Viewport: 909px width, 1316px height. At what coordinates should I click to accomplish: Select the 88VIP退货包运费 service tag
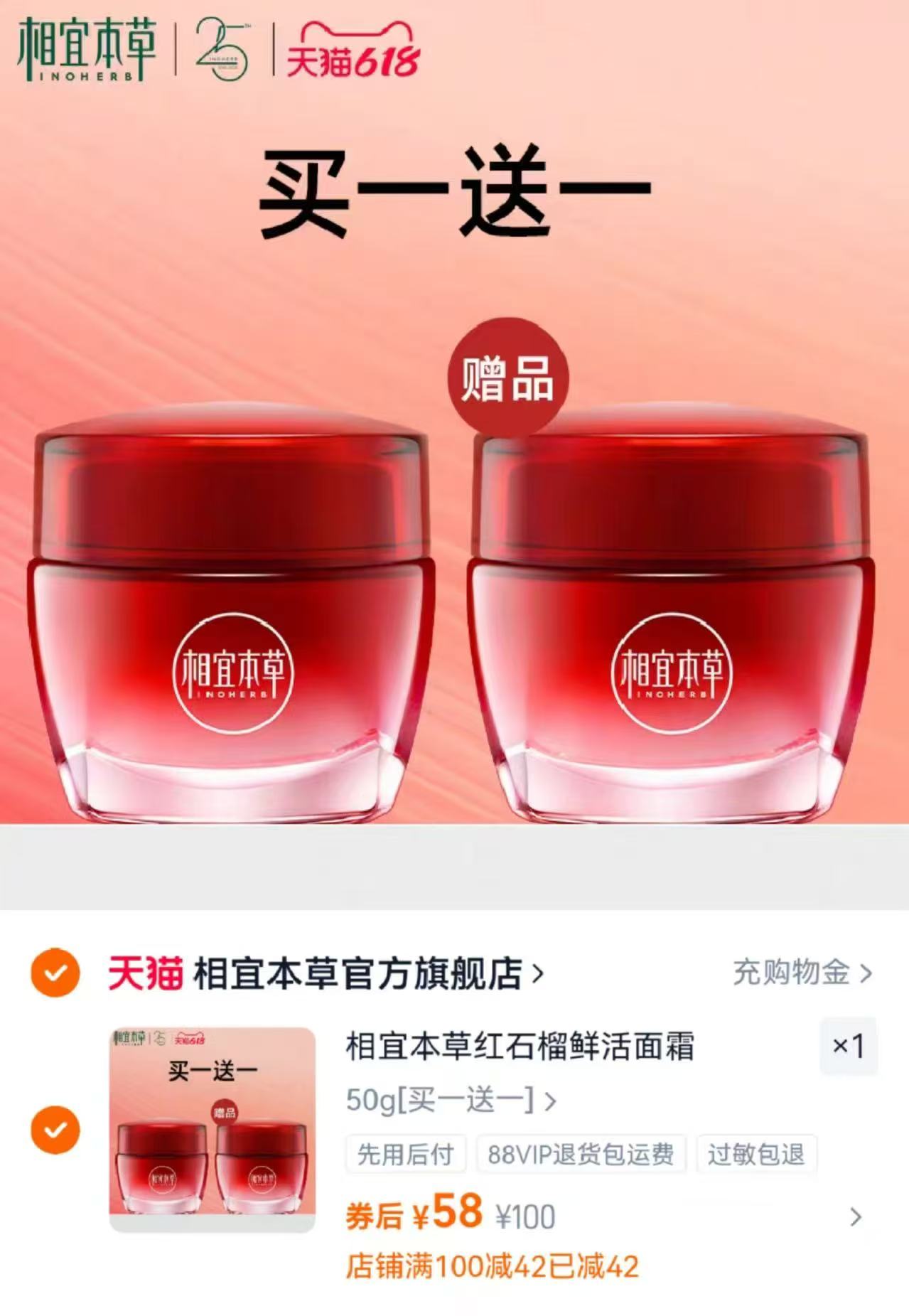[581, 1152]
